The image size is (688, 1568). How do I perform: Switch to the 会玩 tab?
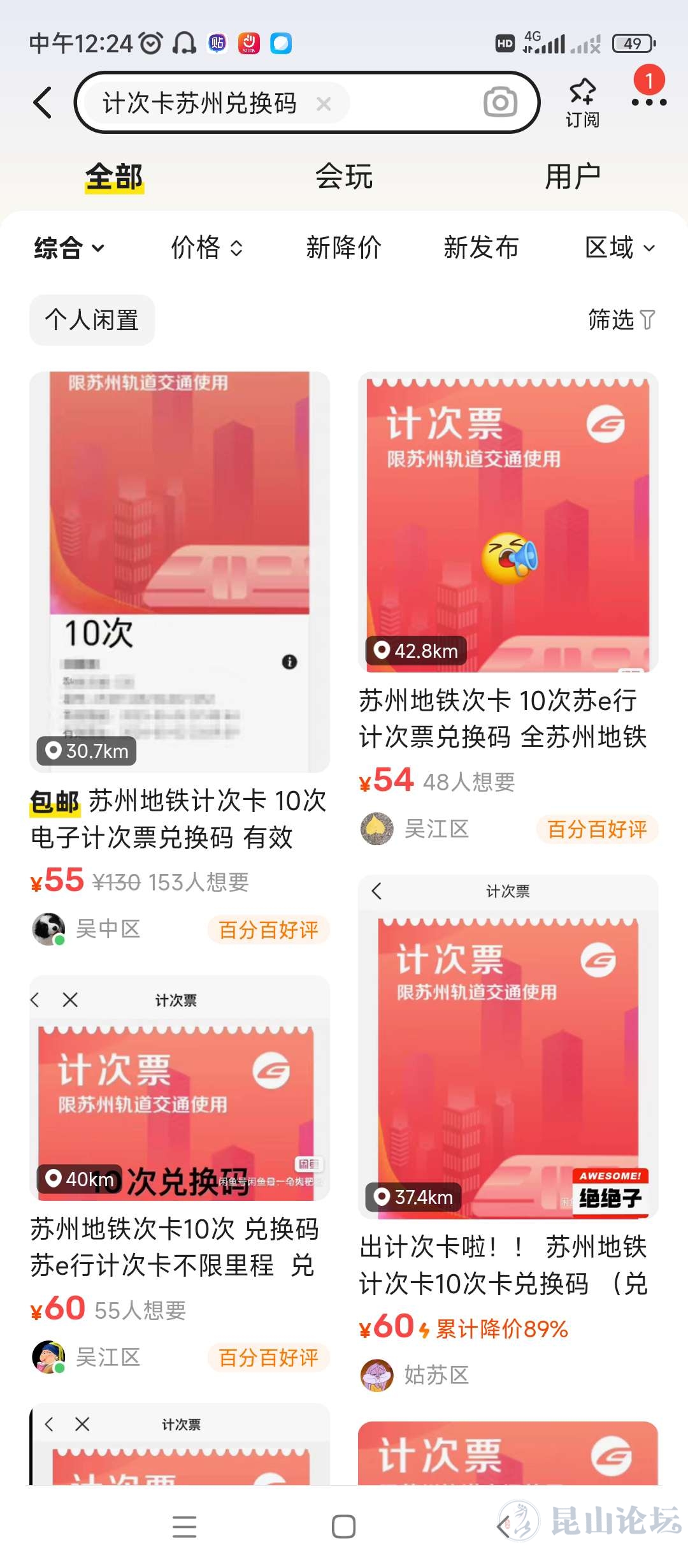pos(344,177)
